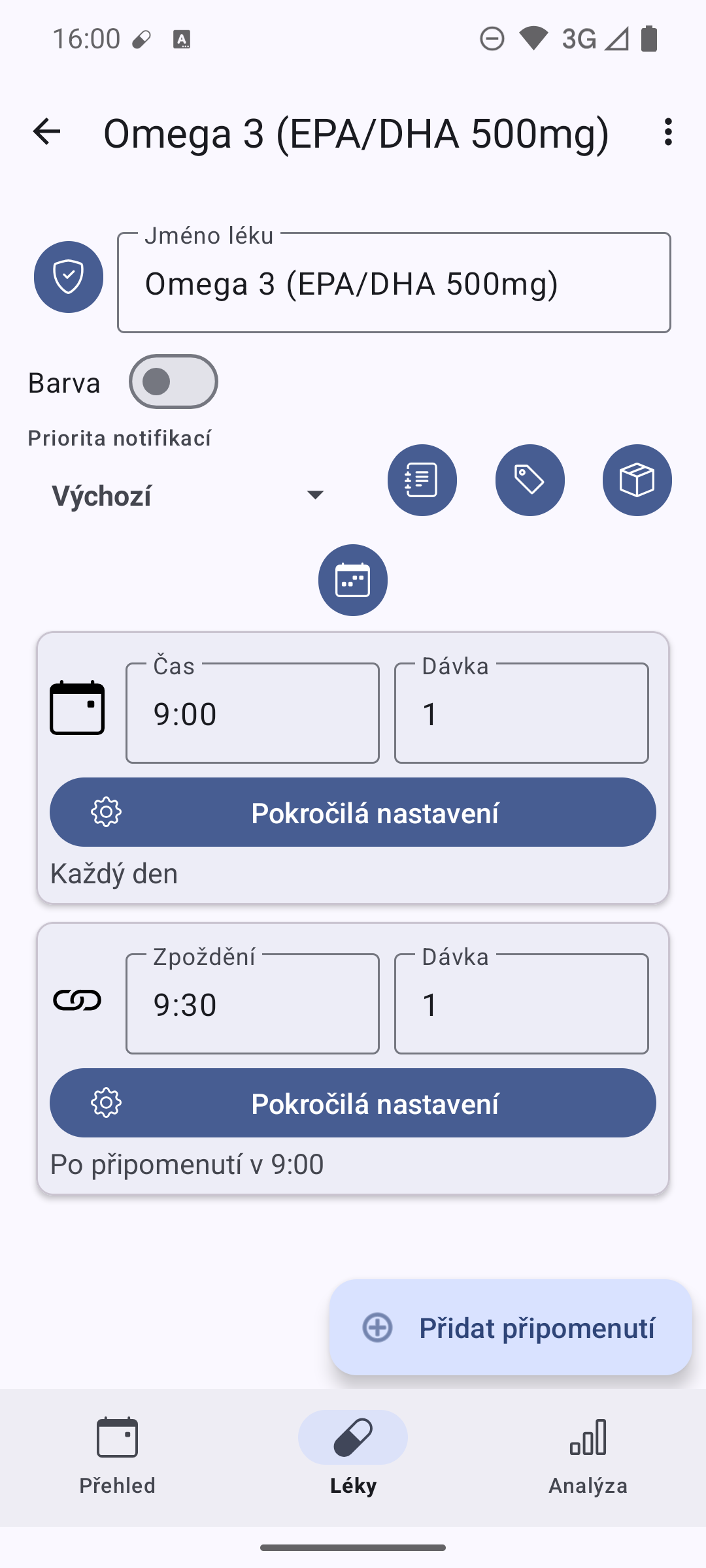
Task: Tap the shield icon beside the name
Action: pyautogui.click(x=69, y=277)
